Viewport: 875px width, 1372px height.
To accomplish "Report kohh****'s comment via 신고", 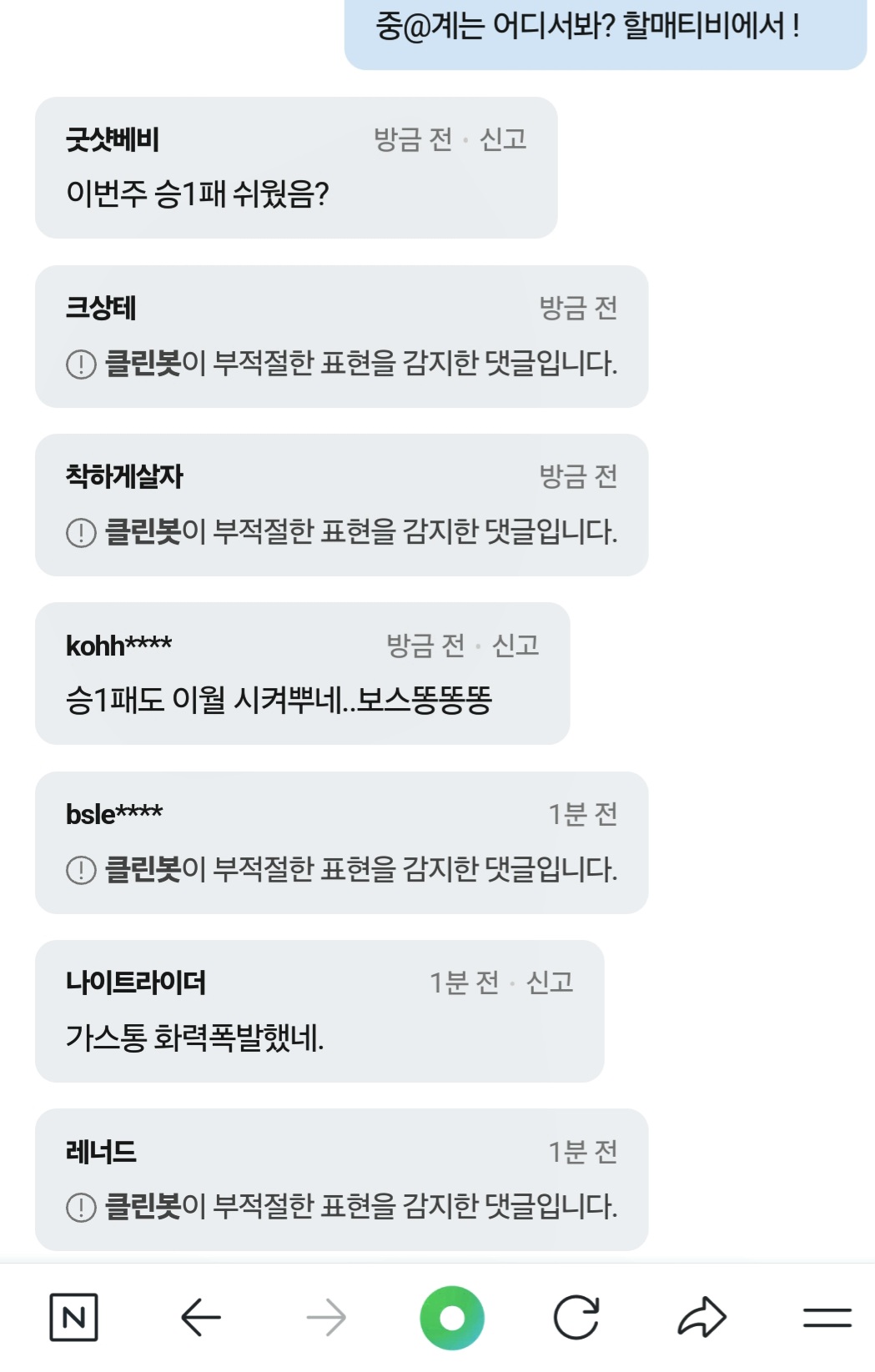I will 515,646.
